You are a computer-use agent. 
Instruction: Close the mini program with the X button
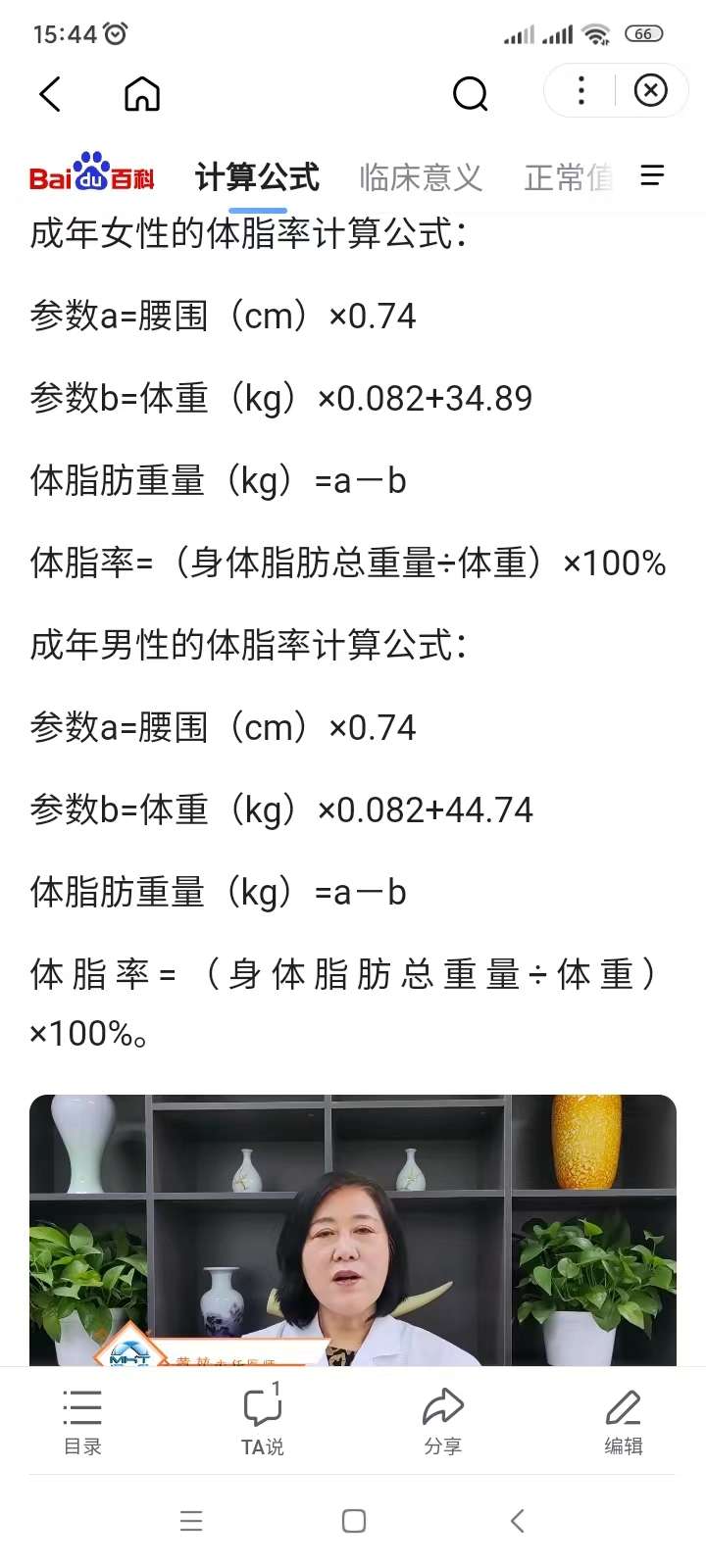pos(650,91)
